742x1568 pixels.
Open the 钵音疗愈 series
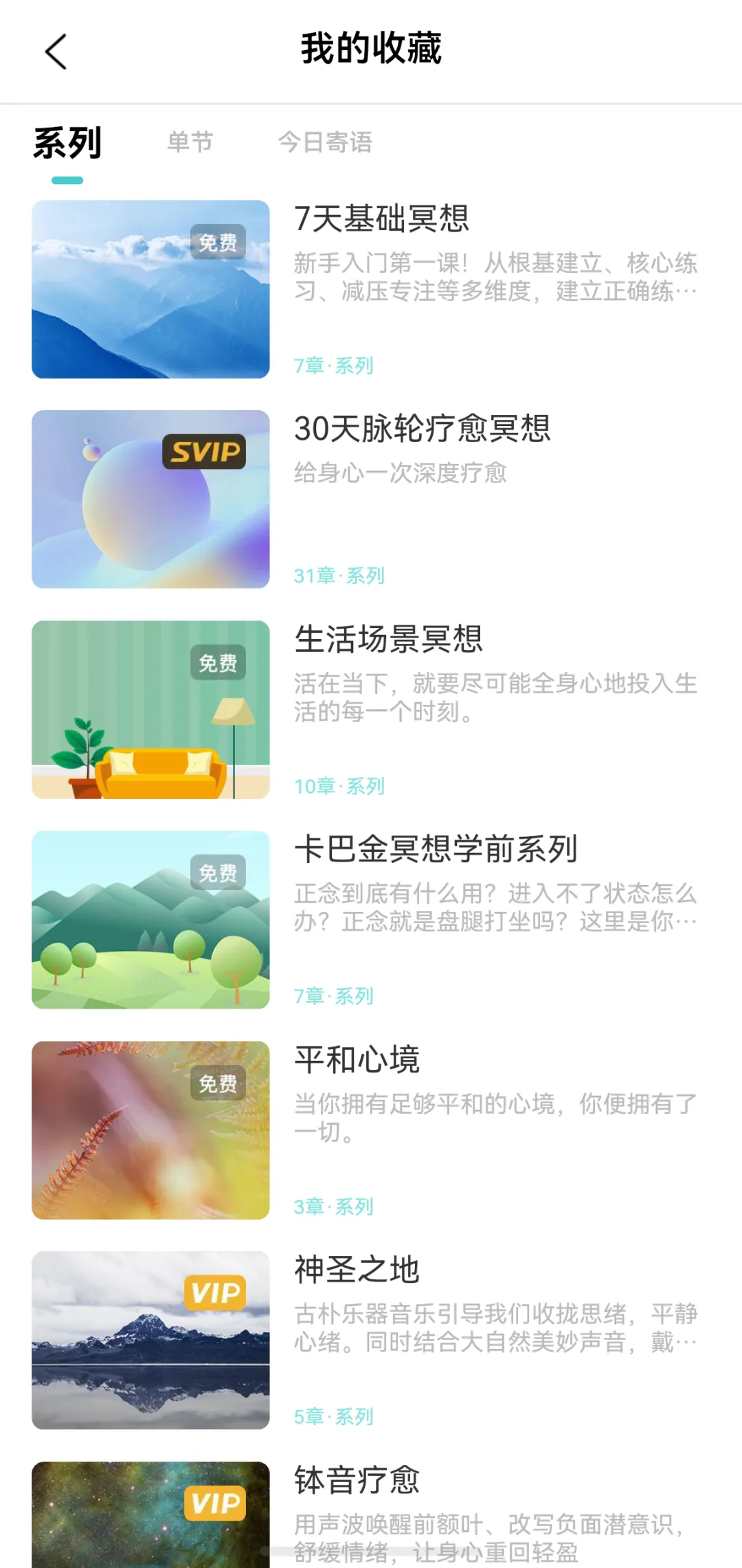[x=371, y=1514]
